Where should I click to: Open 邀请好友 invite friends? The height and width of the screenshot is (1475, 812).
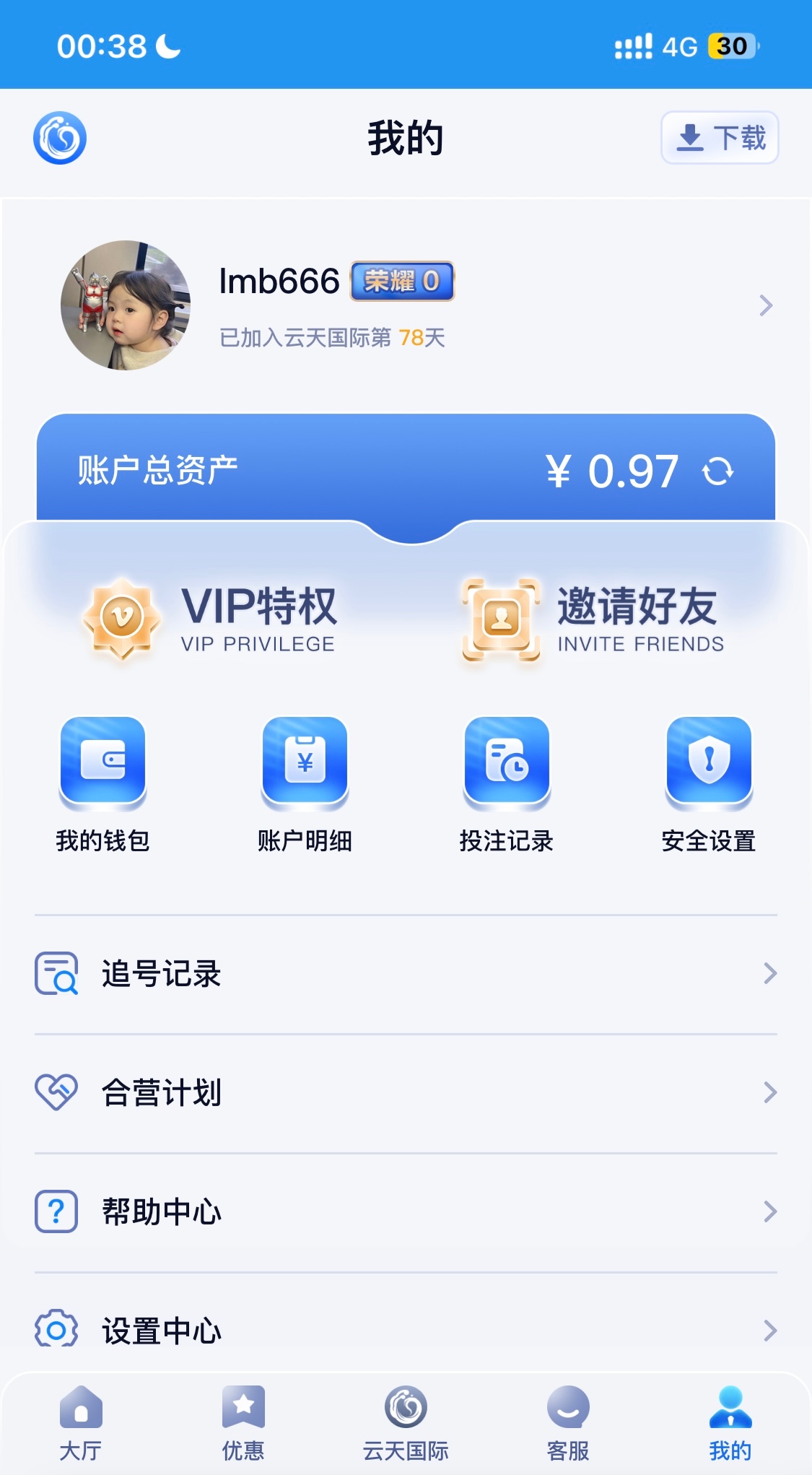pyautogui.click(x=593, y=619)
